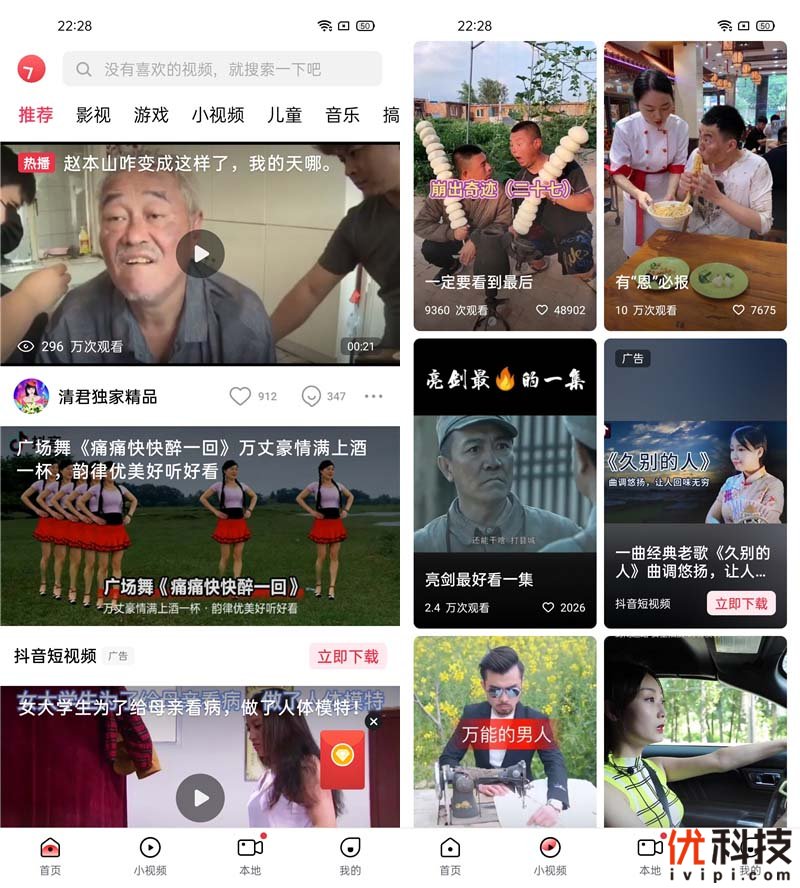Open more options for 清君独家精品 post
Screen dimensions: 800x888
[374, 396]
